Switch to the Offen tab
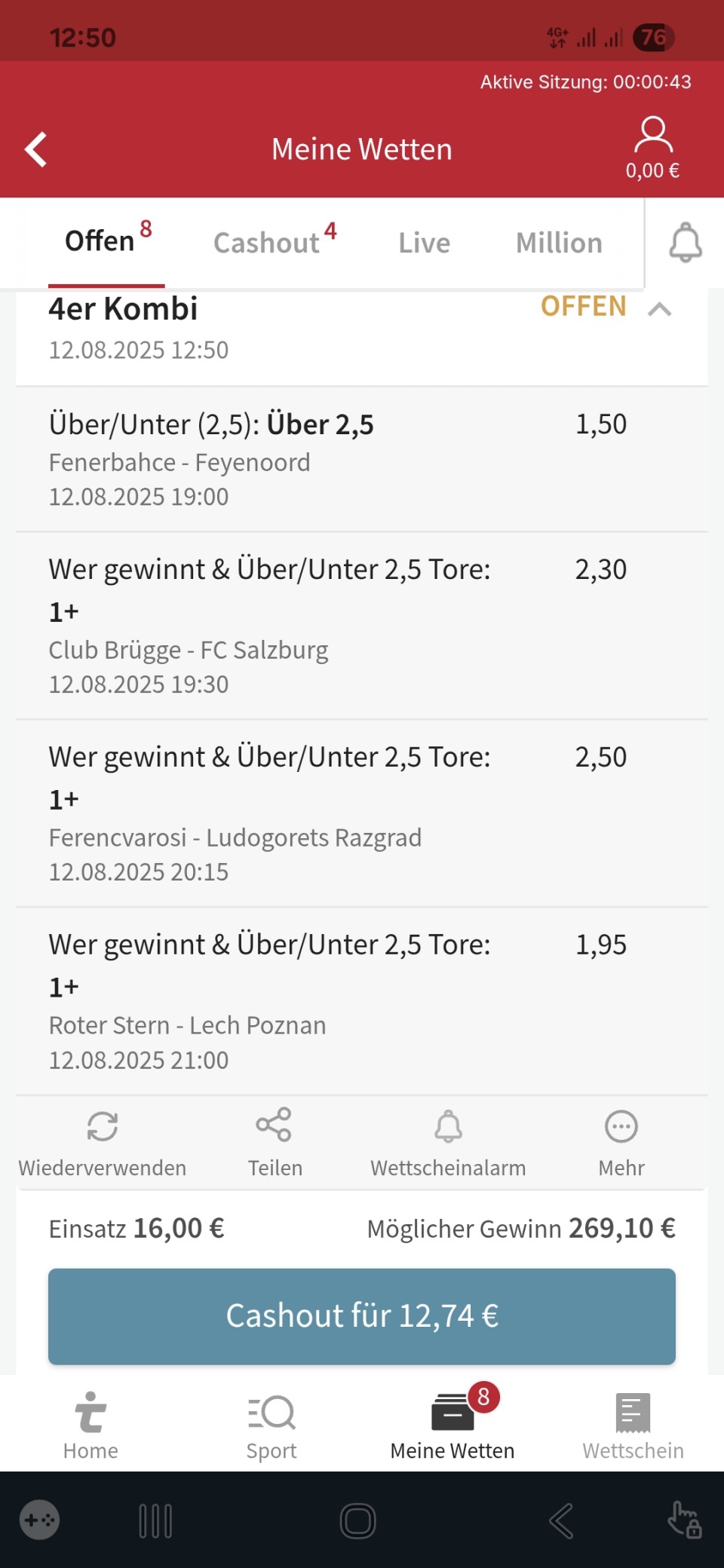 point(107,241)
